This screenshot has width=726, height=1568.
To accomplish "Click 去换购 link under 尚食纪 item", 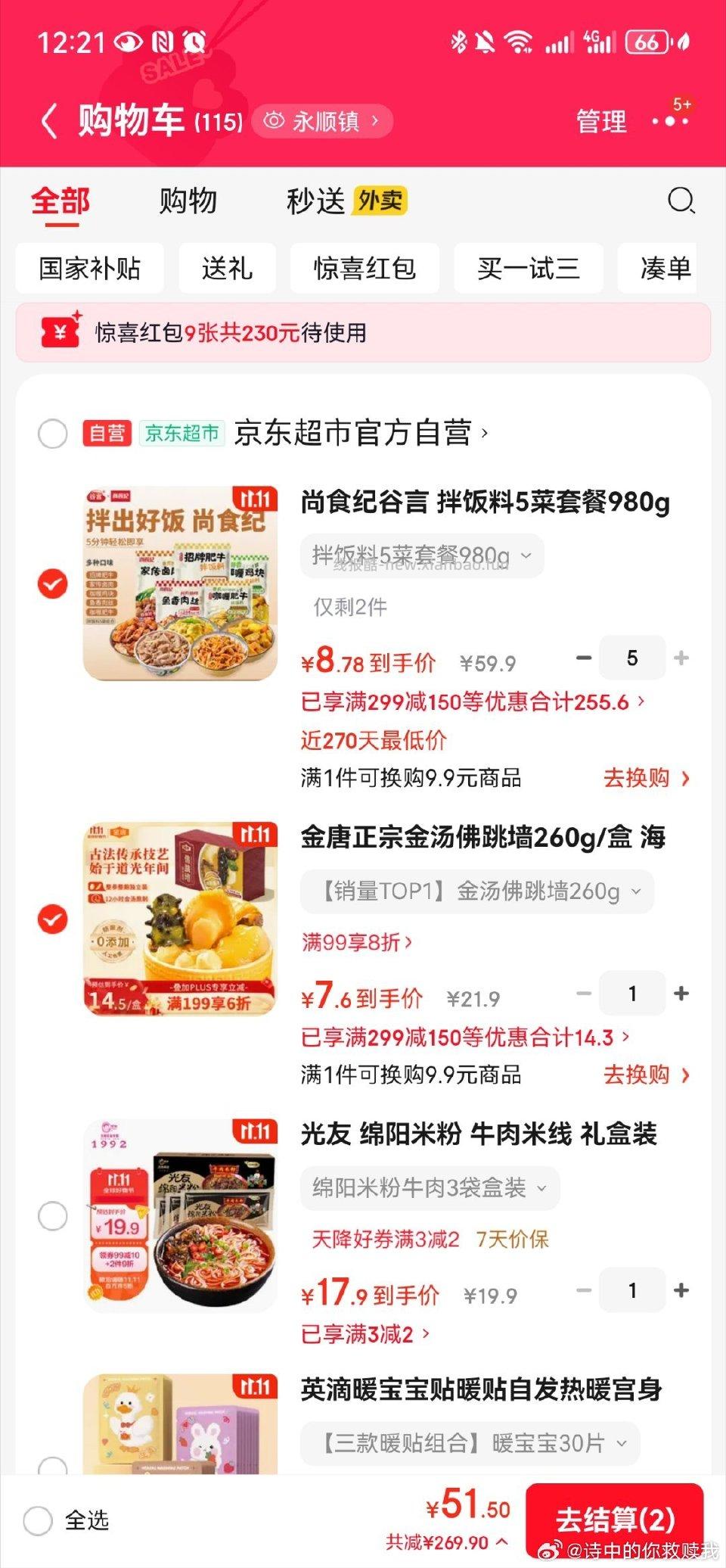I will point(639,777).
